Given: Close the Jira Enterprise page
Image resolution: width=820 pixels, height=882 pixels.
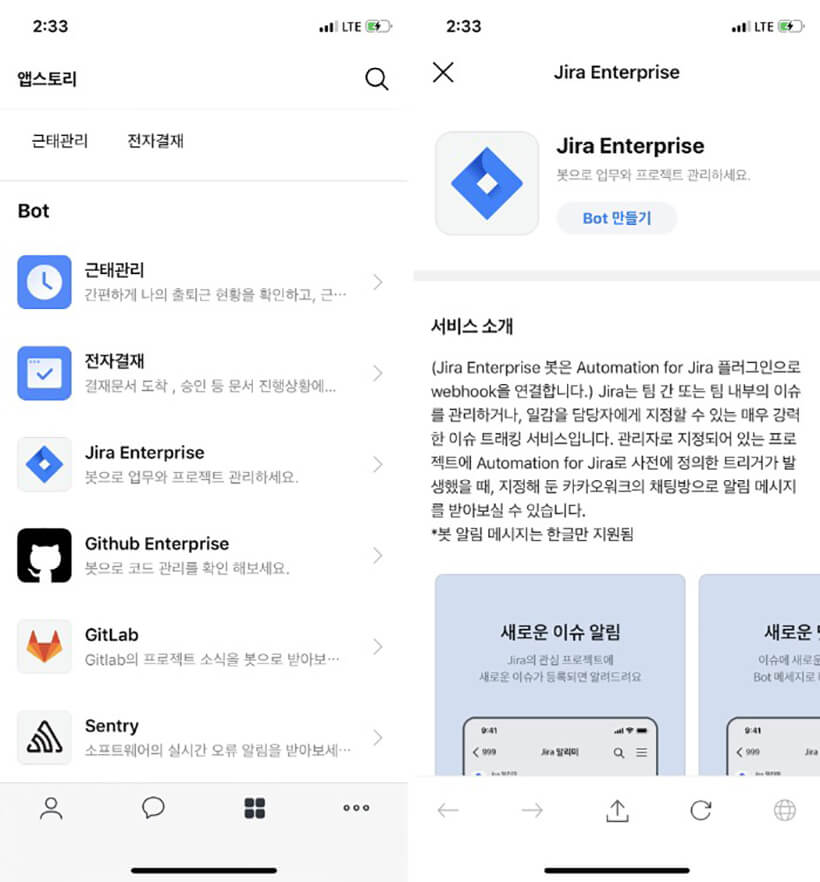Looking at the screenshot, I should pyautogui.click(x=443, y=72).
